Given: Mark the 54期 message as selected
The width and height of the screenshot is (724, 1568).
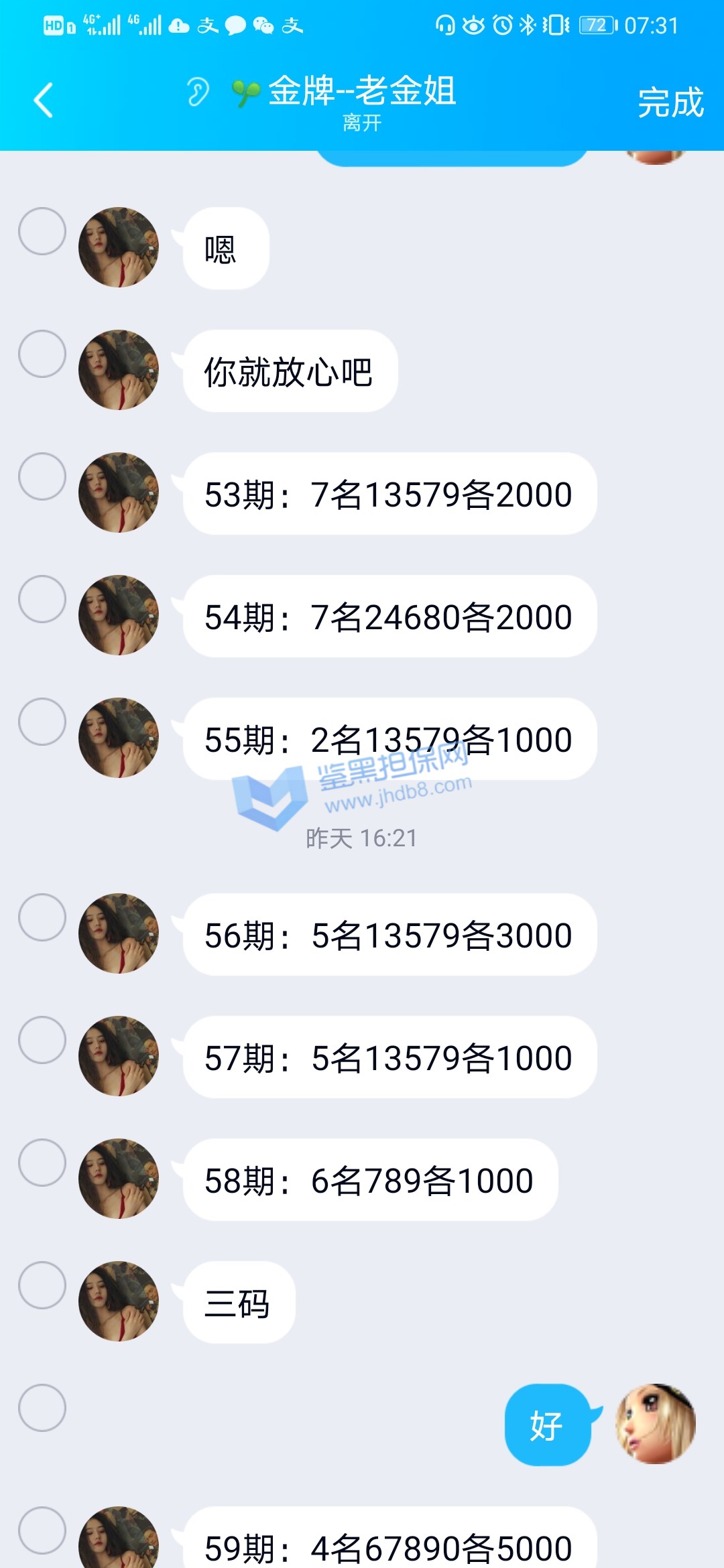Looking at the screenshot, I should click(42, 599).
